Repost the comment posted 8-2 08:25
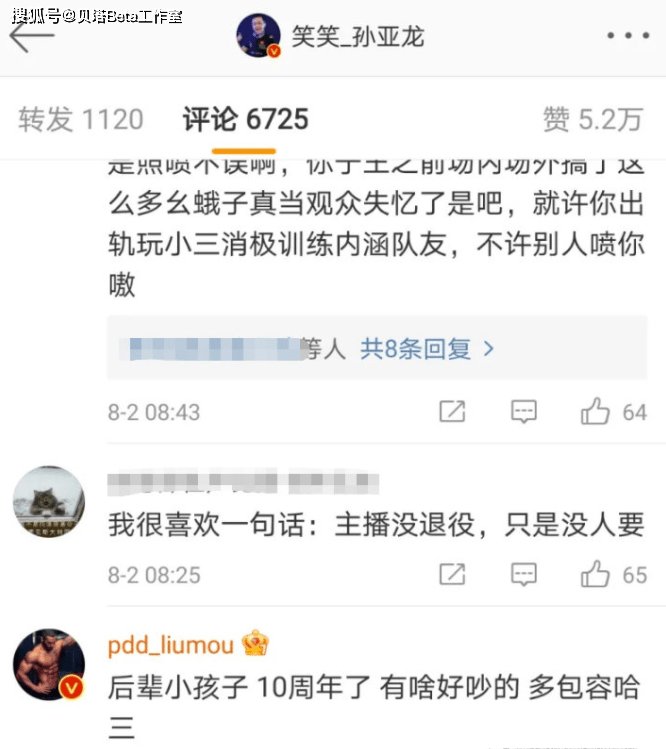Image resolution: width=666 pixels, height=749 pixels. point(452,574)
